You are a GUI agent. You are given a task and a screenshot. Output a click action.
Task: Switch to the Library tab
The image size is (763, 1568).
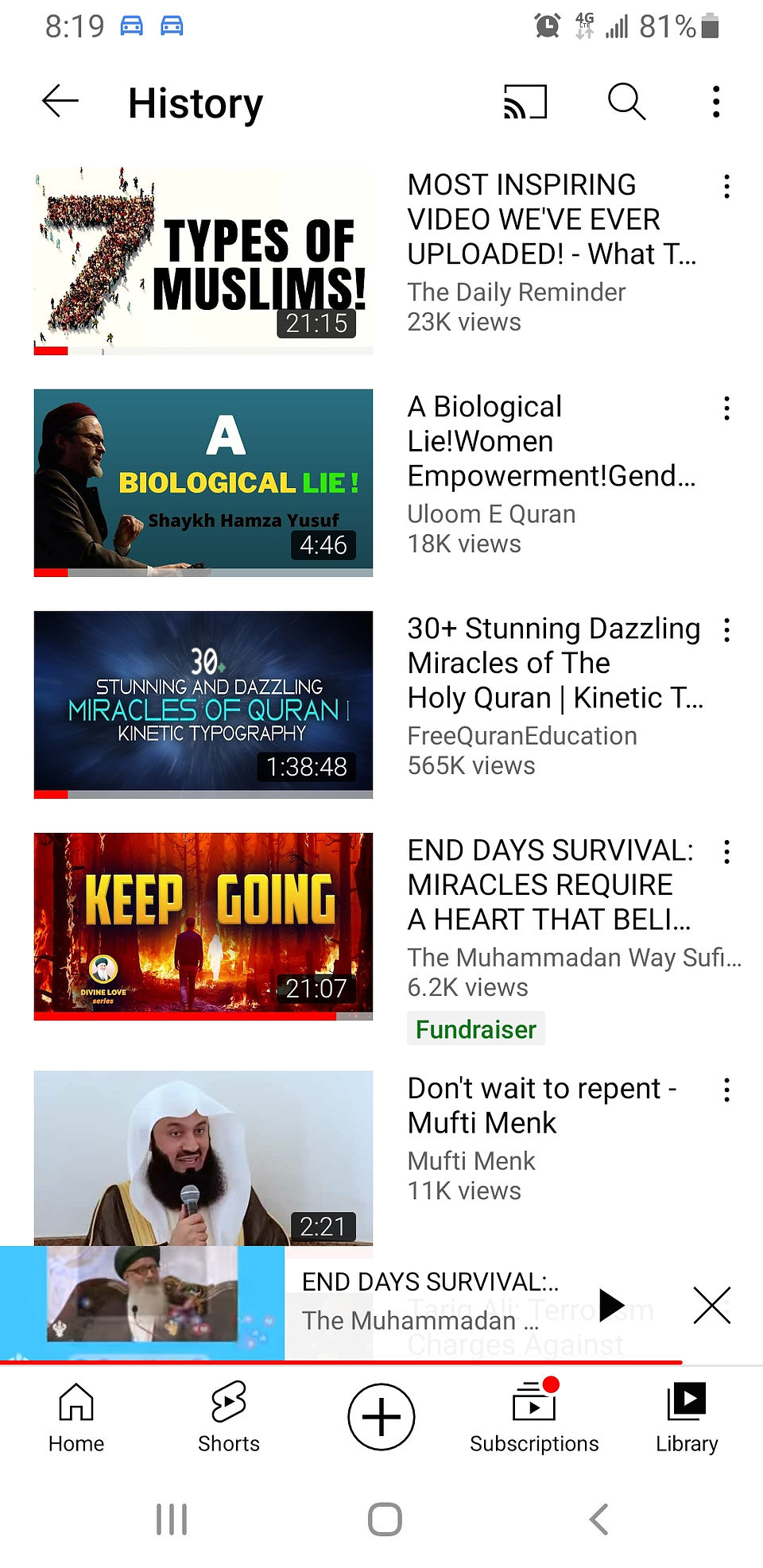coord(687,1418)
